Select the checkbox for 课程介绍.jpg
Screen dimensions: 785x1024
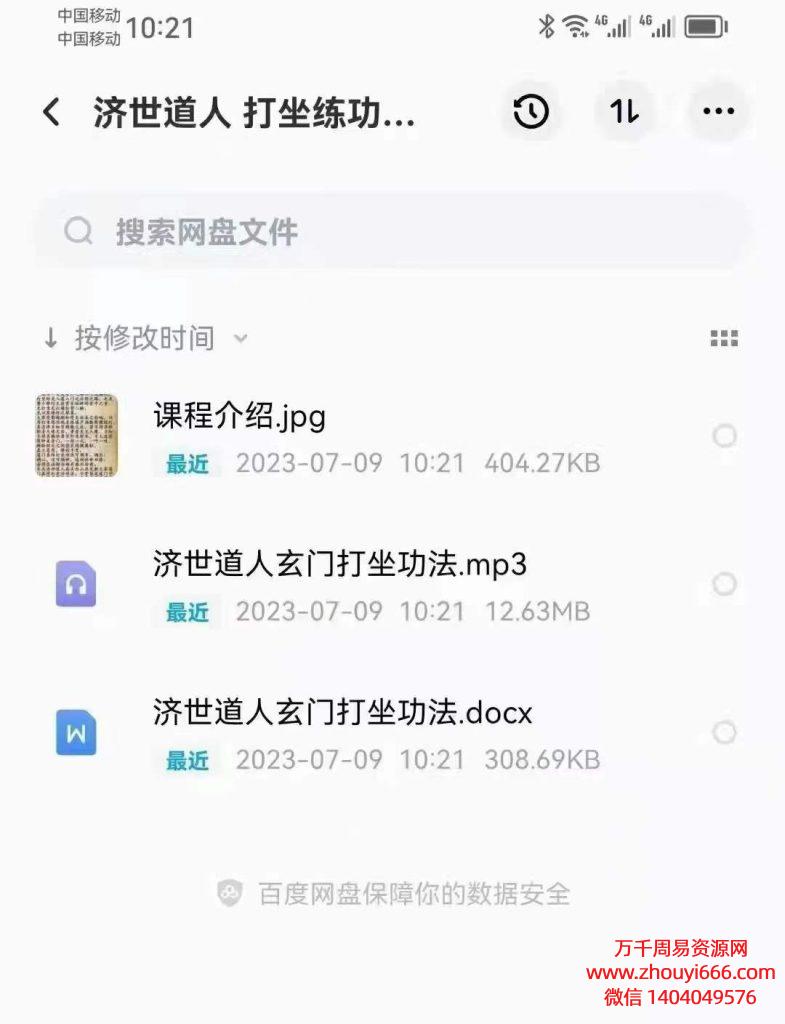tap(724, 436)
